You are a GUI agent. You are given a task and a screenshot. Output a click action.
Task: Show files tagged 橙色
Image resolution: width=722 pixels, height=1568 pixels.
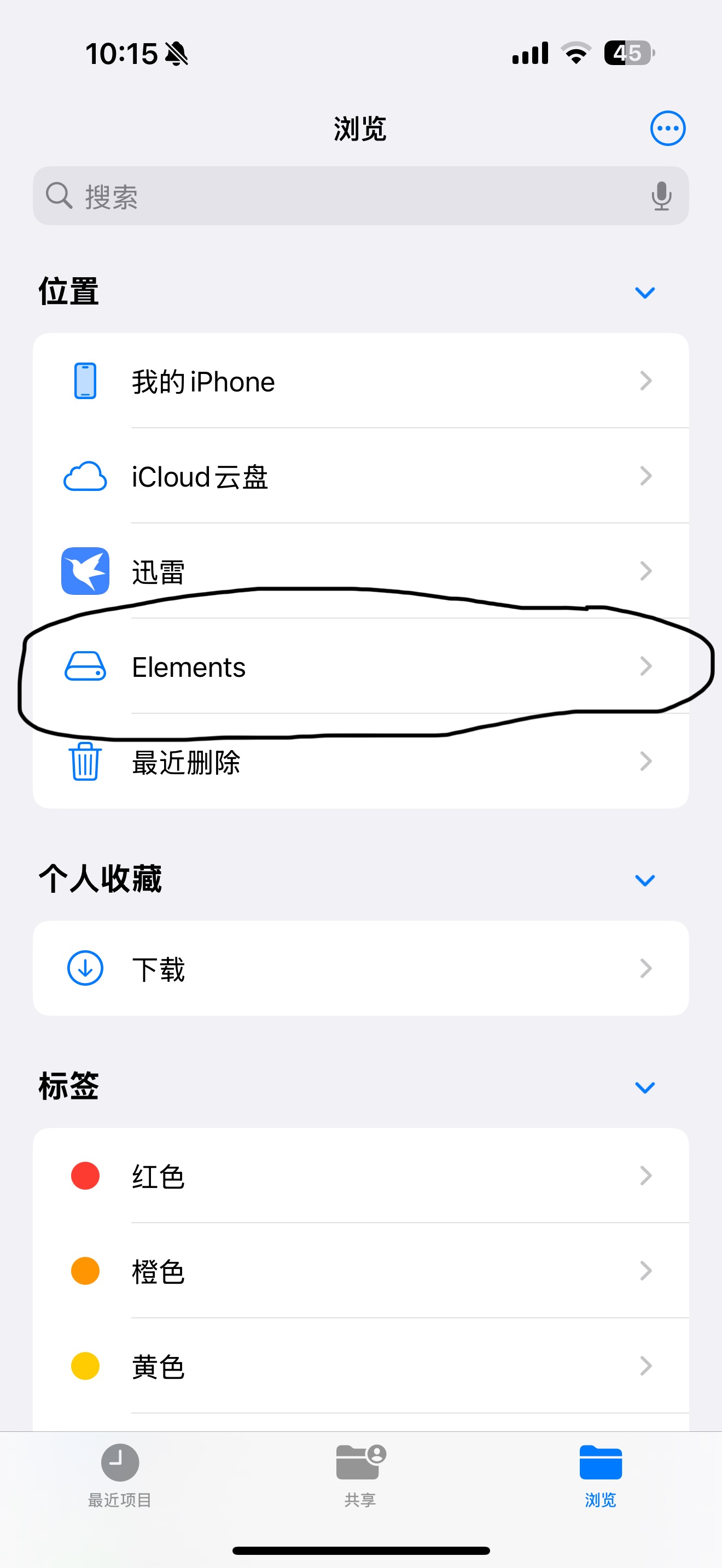coord(360,1271)
